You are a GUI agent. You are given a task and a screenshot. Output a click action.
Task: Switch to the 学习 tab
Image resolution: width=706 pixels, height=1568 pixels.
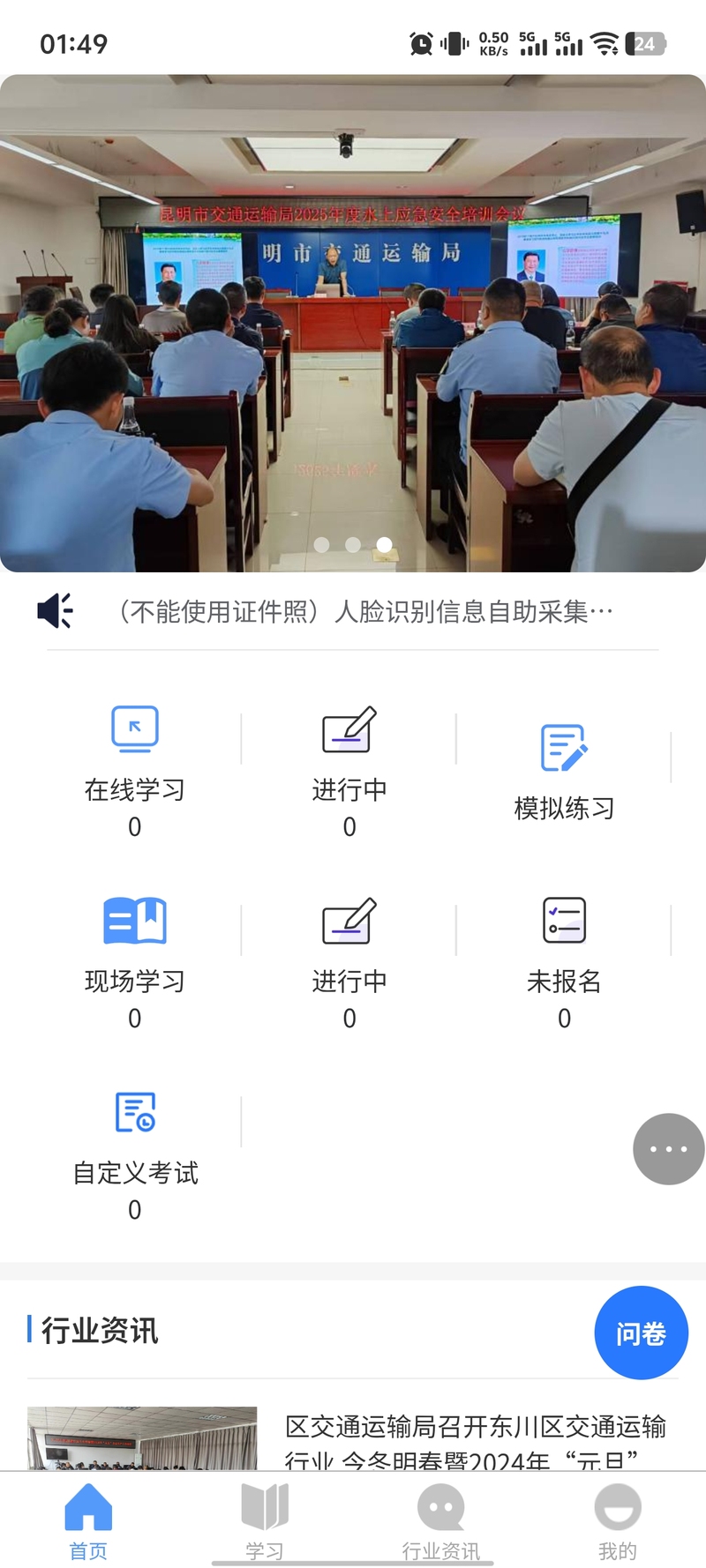[265, 1521]
